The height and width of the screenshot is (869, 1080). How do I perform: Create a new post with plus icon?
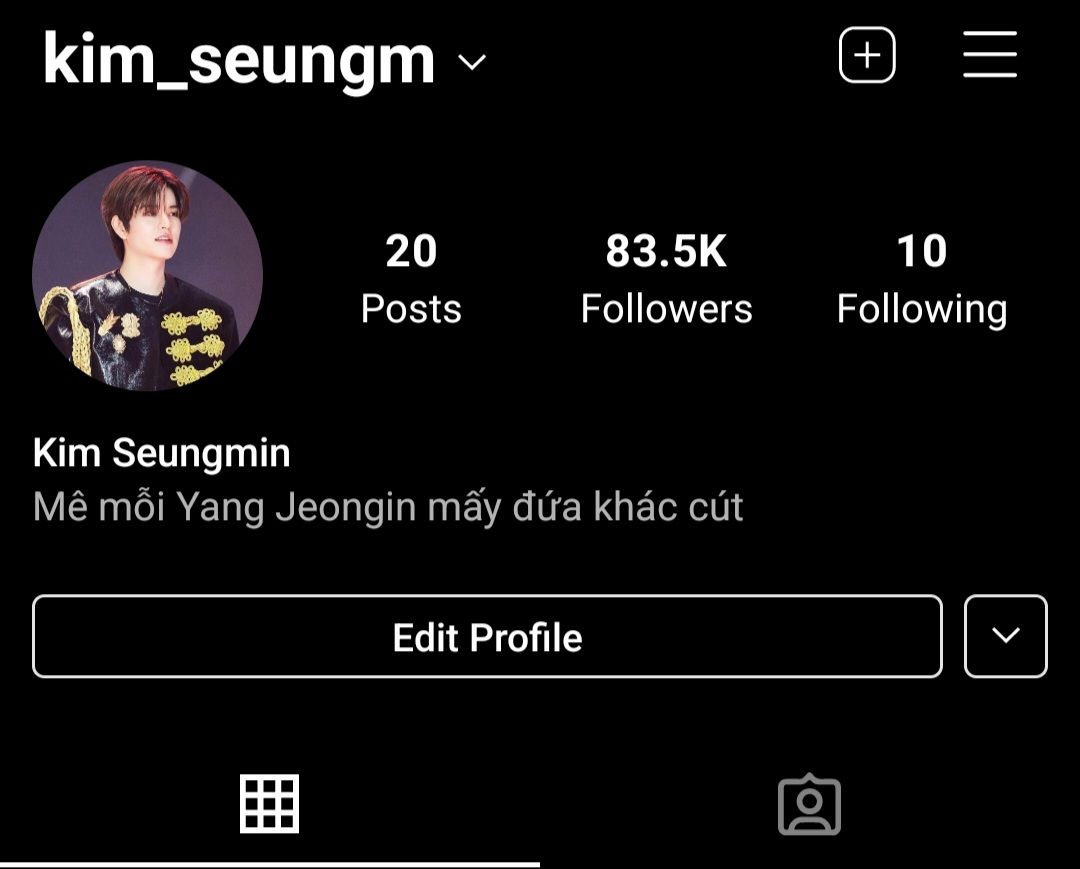pos(866,55)
